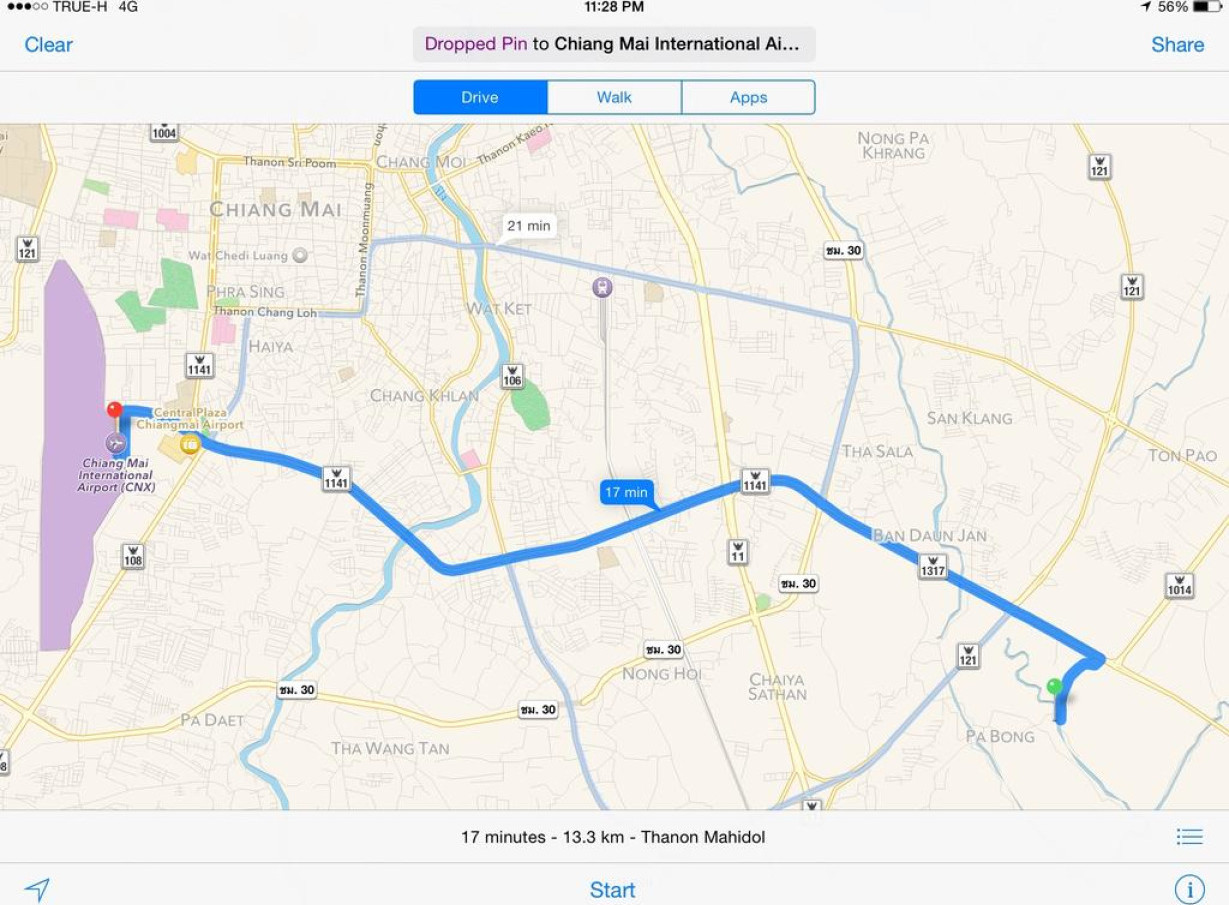Edit the Dropped Pin to Chiang Mai field
The image size is (1229, 905).
[x=613, y=45]
